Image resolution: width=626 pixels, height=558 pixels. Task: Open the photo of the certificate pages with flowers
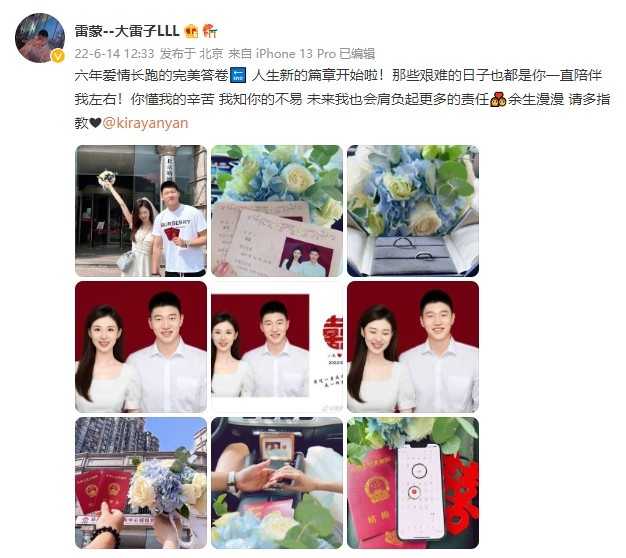coord(276,211)
